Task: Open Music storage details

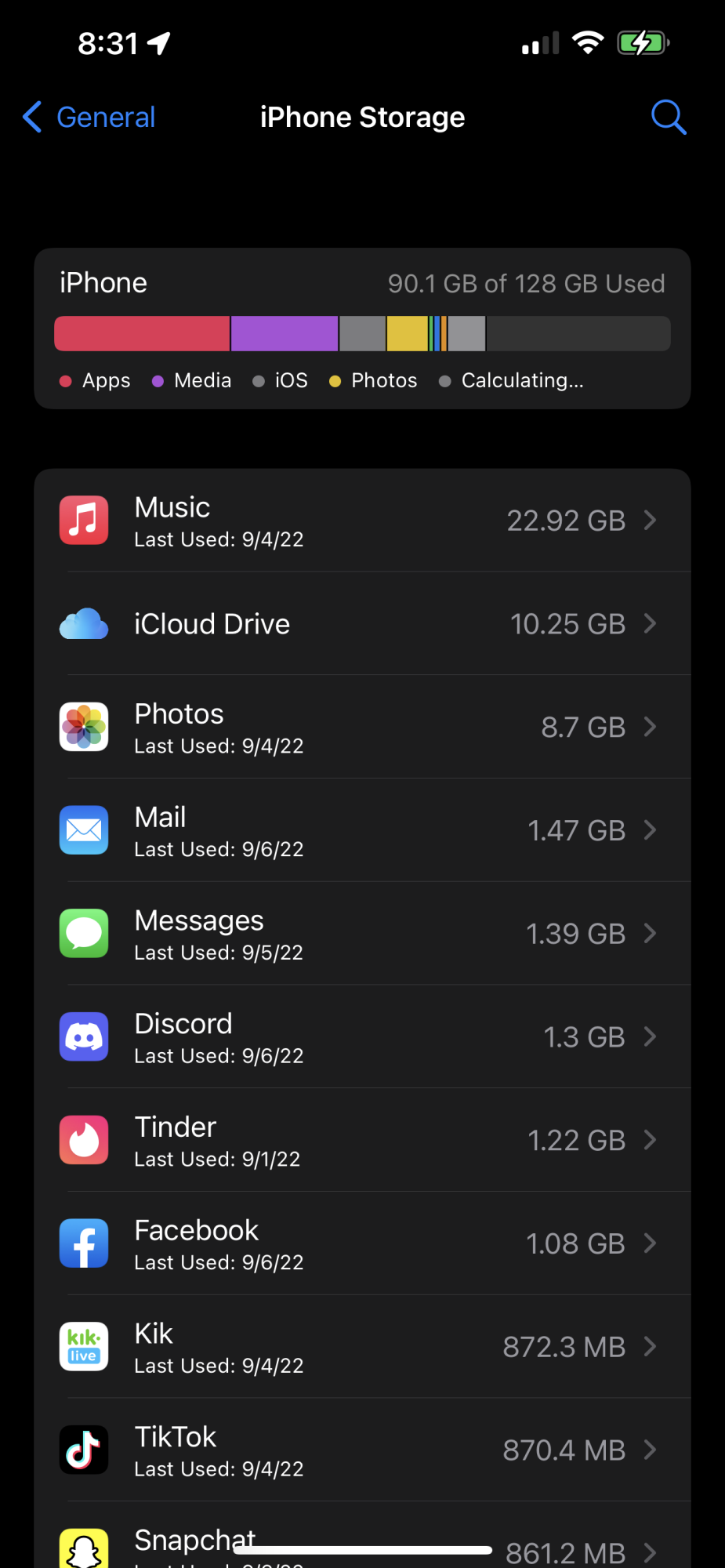Action: (362, 521)
